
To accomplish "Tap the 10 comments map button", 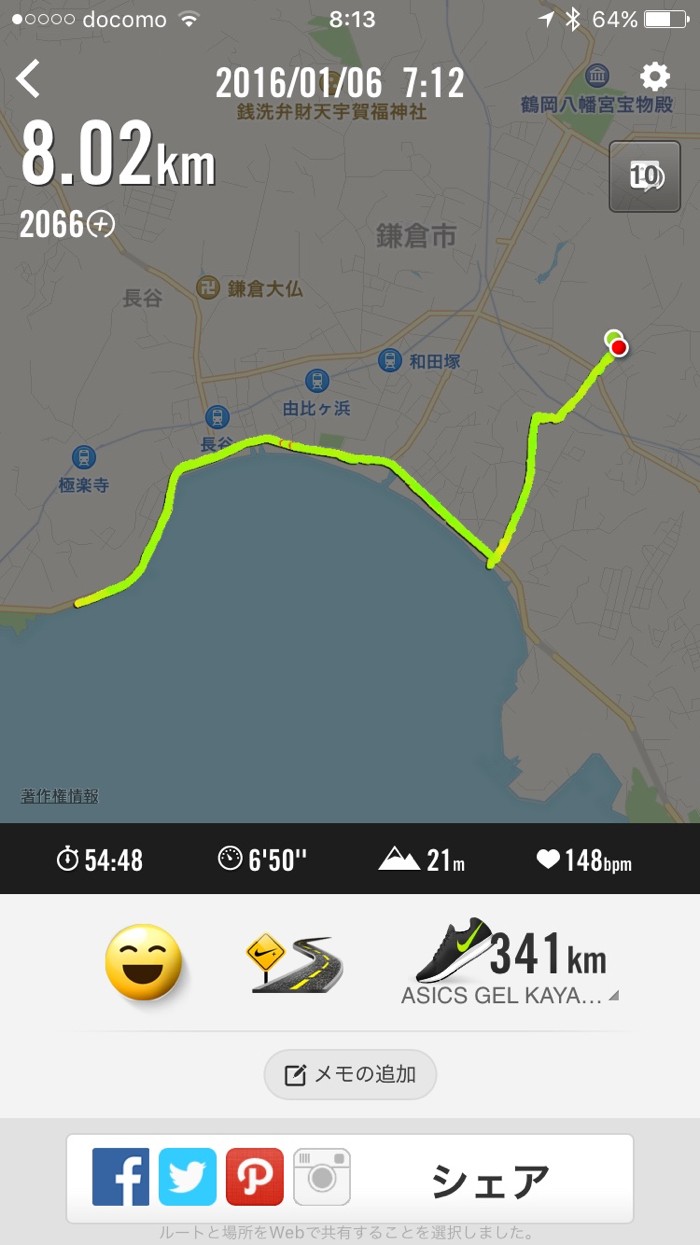I will (x=645, y=177).
